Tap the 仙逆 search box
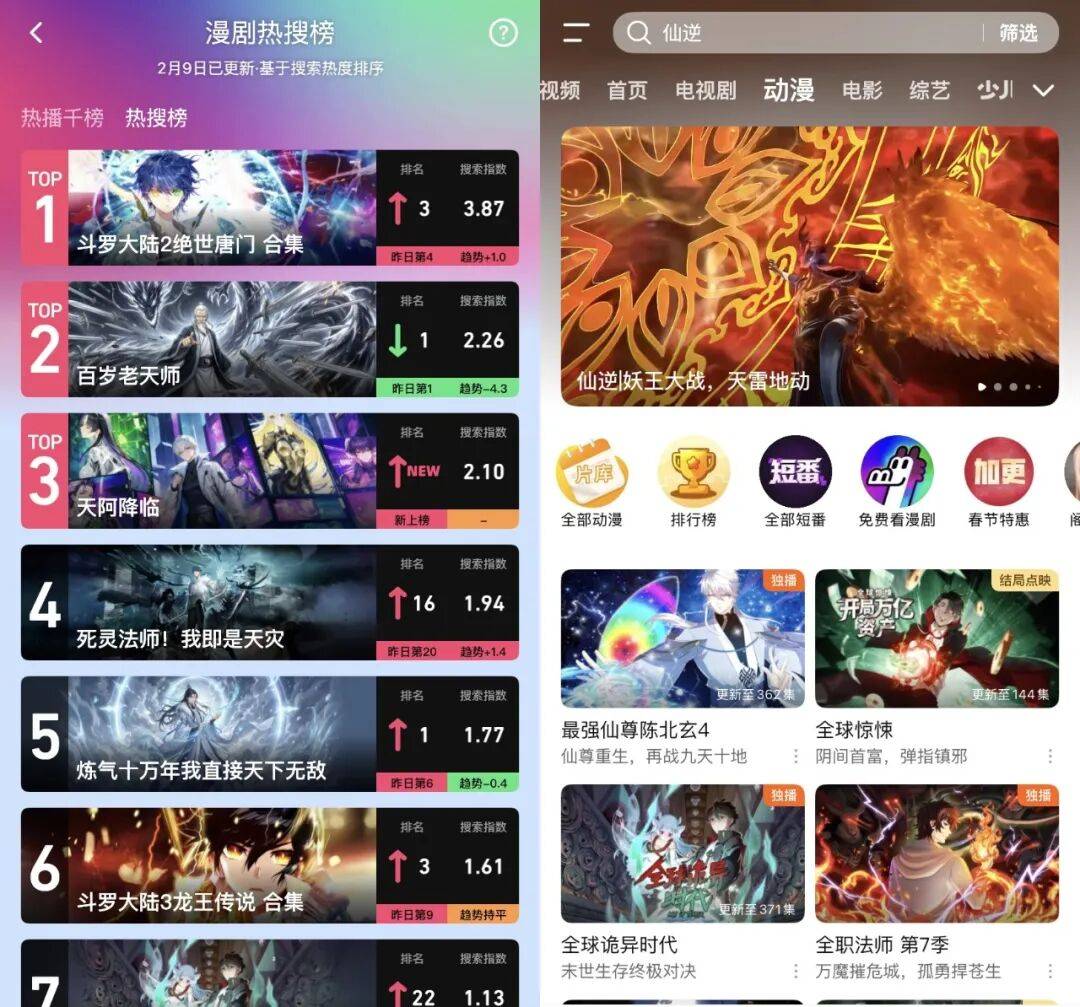Viewport: 1080px width, 1007px height. coord(800,33)
